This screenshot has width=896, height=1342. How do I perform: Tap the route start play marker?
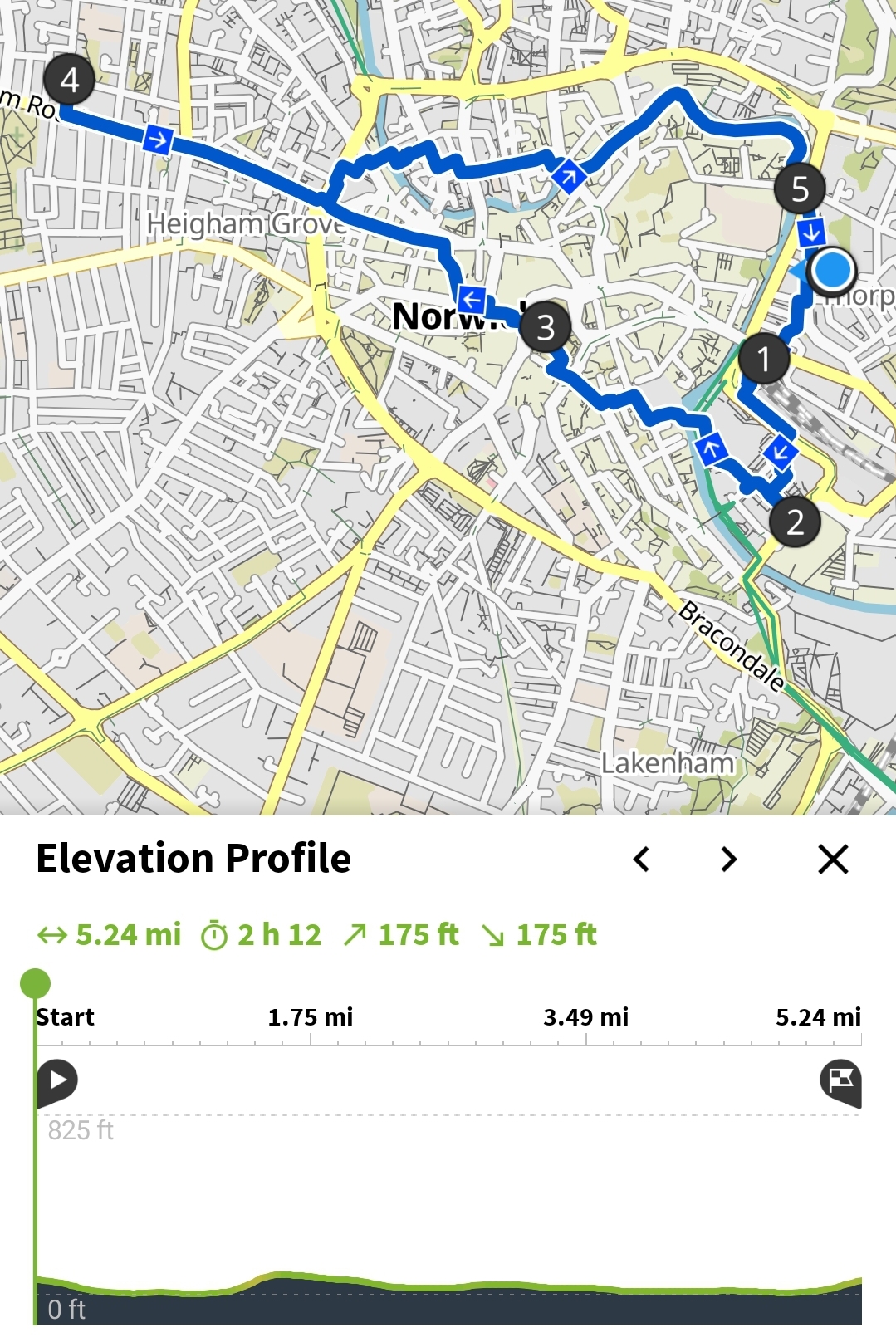(57, 1080)
